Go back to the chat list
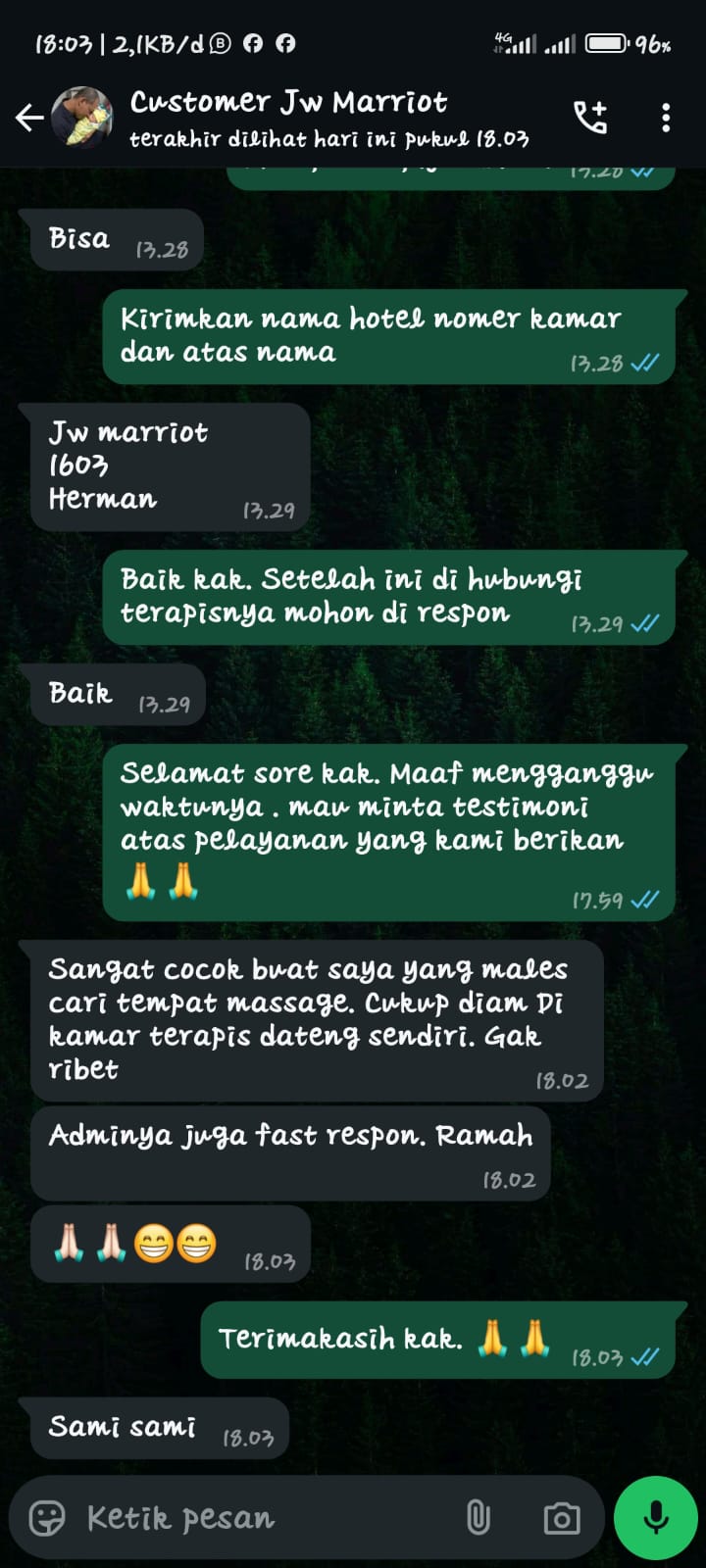The width and height of the screenshot is (706, 1568). (x=28, y=119)
